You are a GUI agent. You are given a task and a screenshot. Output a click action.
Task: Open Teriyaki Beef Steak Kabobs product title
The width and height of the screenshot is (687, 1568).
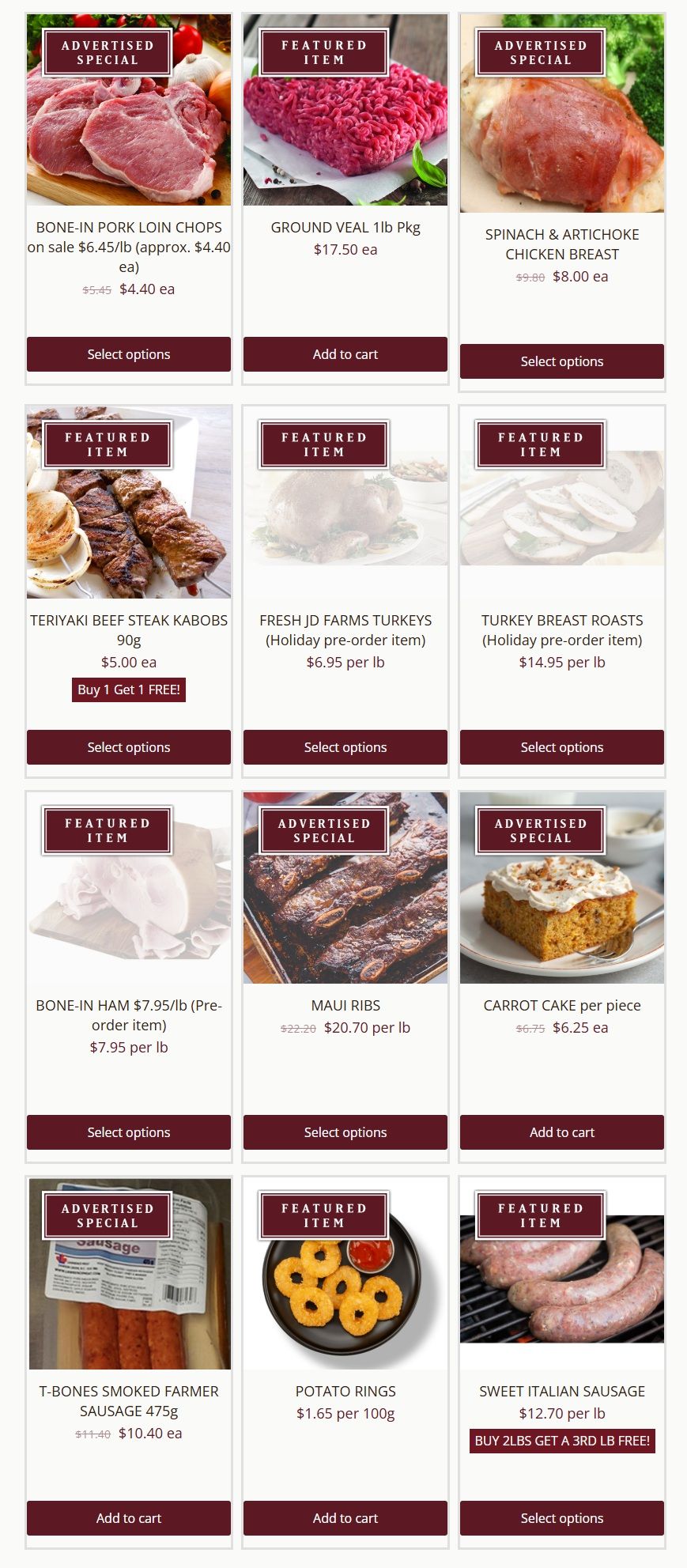tap(128, 629)
